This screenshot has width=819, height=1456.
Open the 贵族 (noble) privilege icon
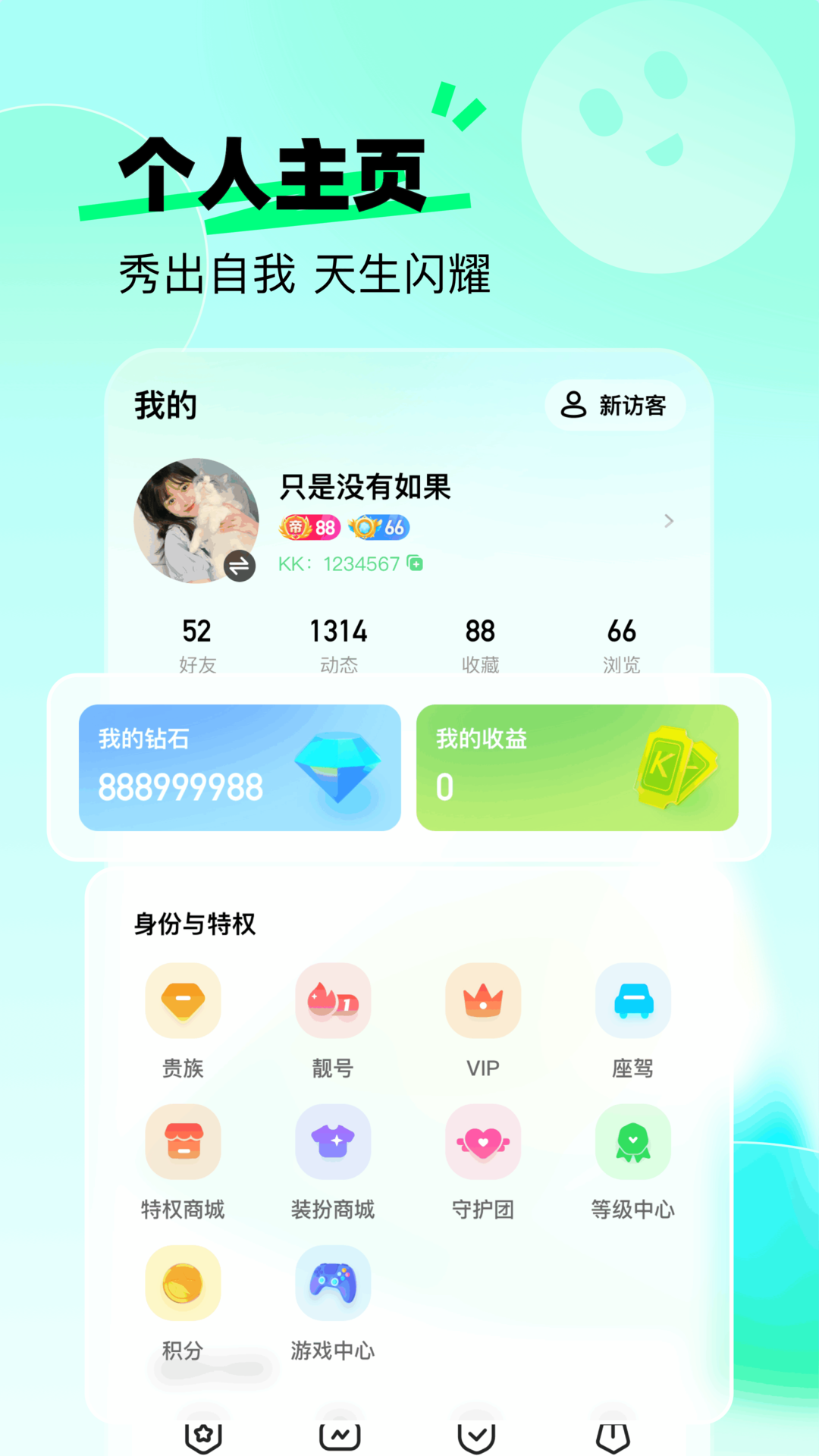(x=182, y=1001)
